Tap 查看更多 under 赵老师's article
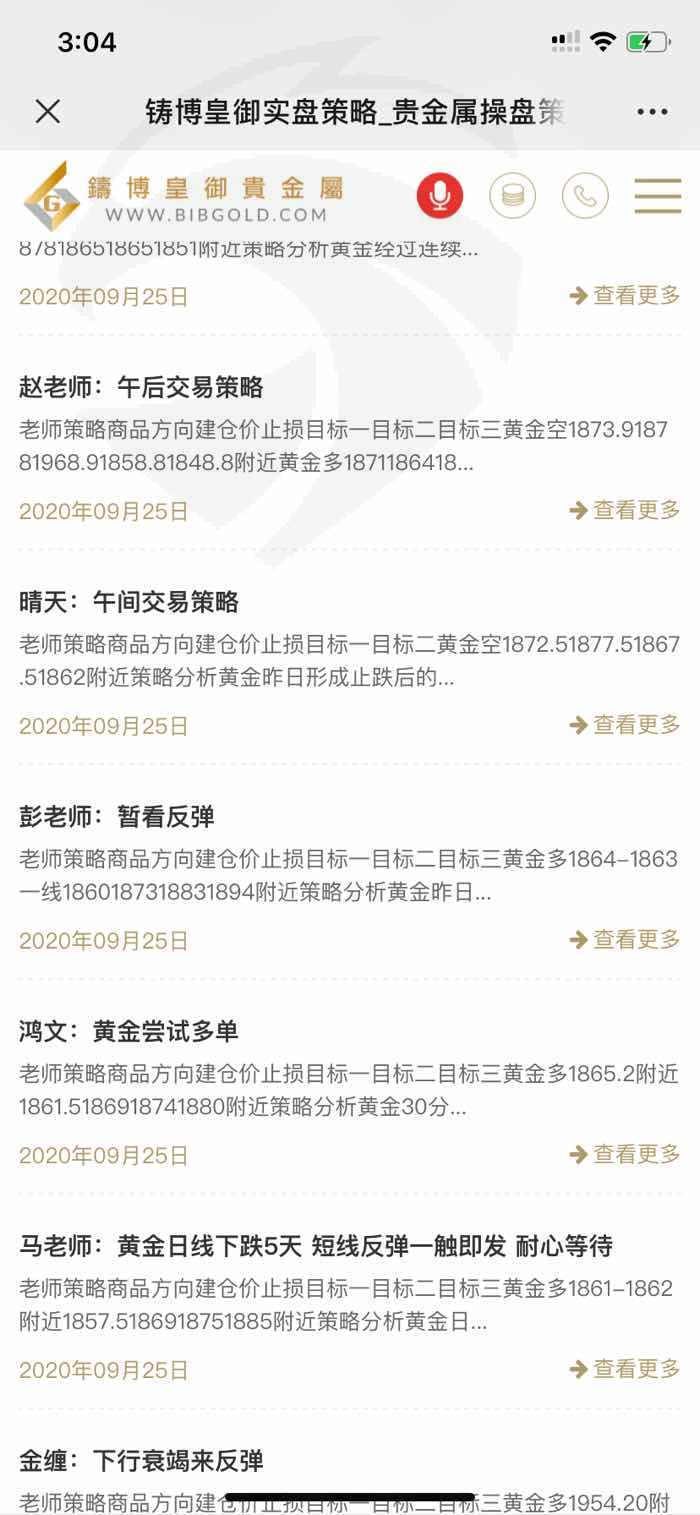Image resolution: width=700 pixels, height=1515 pixels. click(x=625, y=510)
